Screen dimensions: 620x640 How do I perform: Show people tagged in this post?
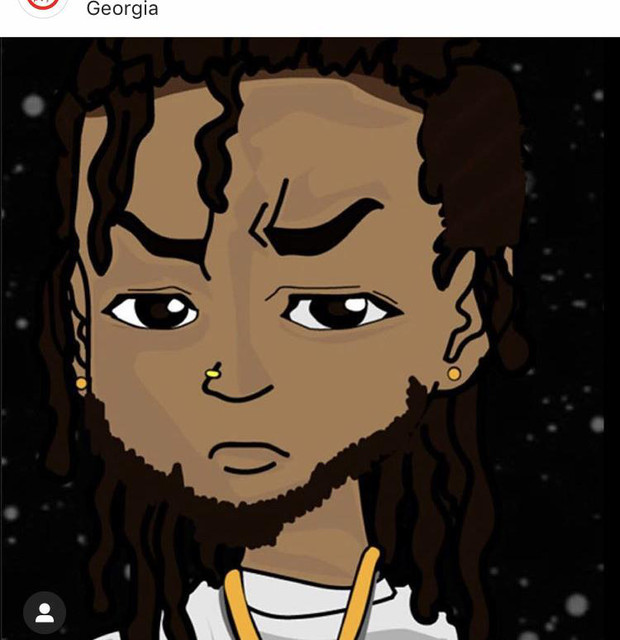44,612
